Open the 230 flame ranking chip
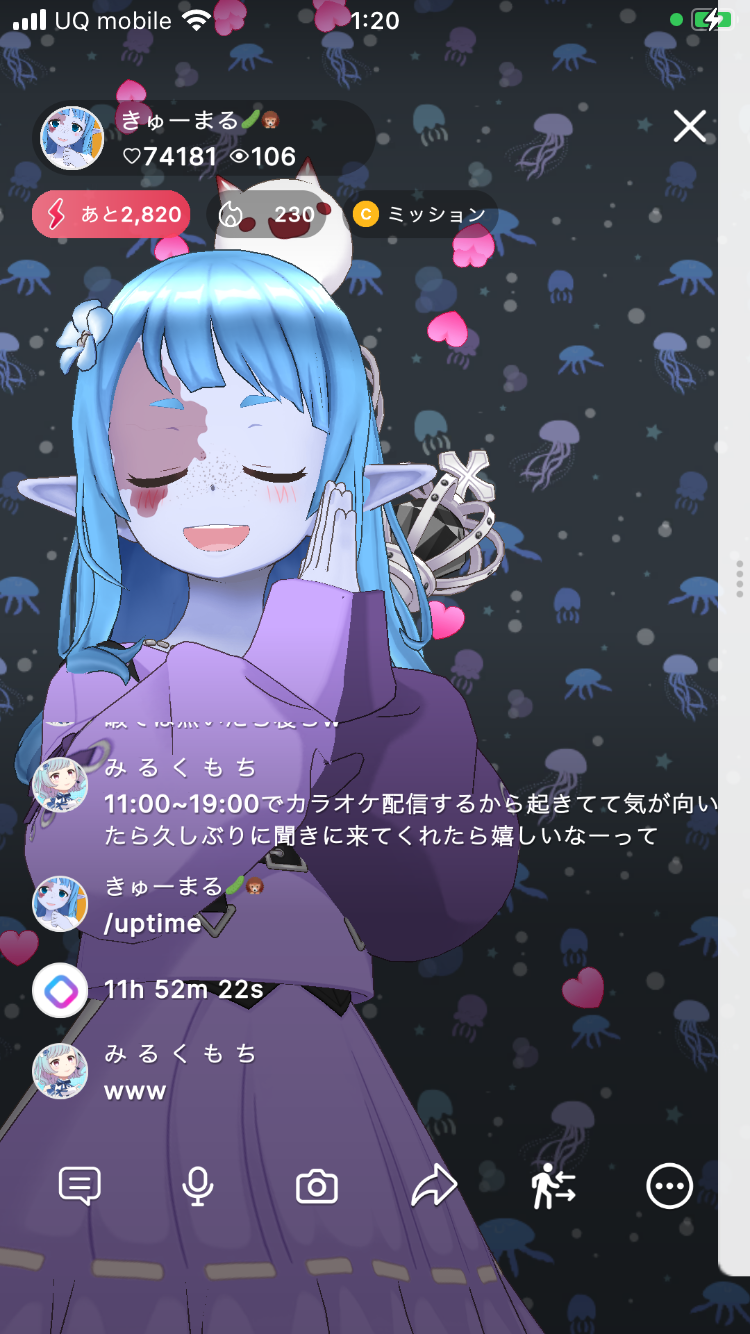 pos(266,214)
